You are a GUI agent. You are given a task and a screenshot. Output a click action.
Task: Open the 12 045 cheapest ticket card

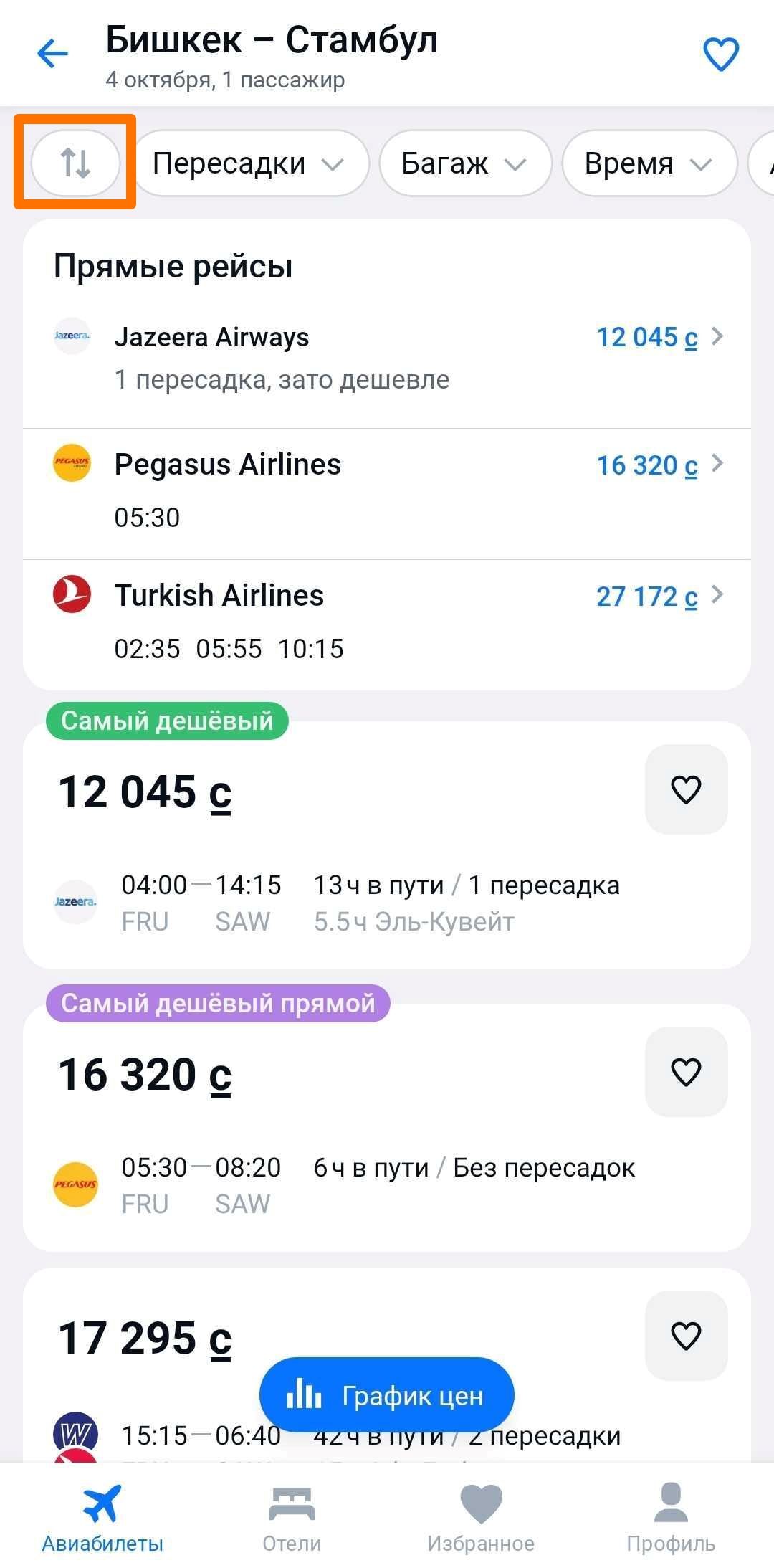point(387,846)
